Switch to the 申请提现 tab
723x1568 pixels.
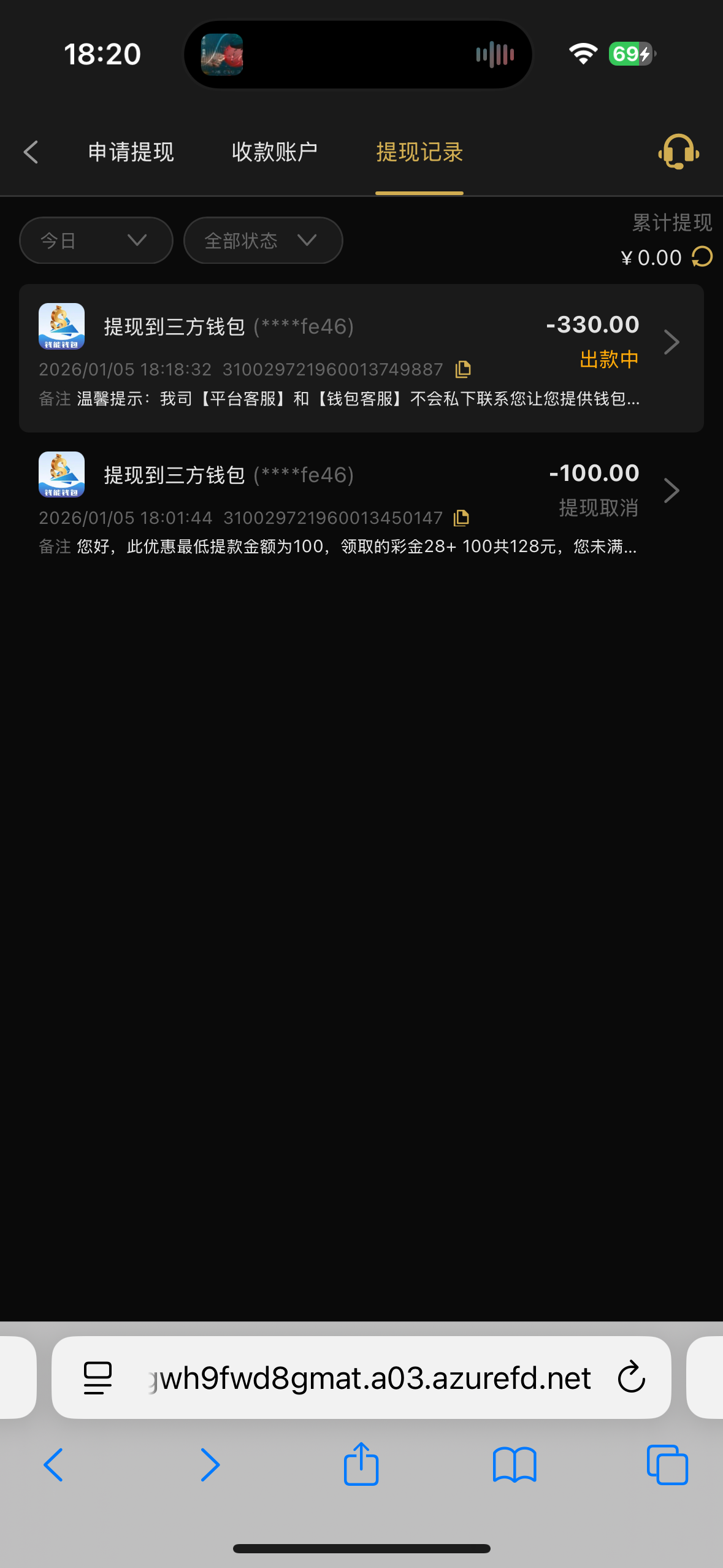click(x=131, y=152)
